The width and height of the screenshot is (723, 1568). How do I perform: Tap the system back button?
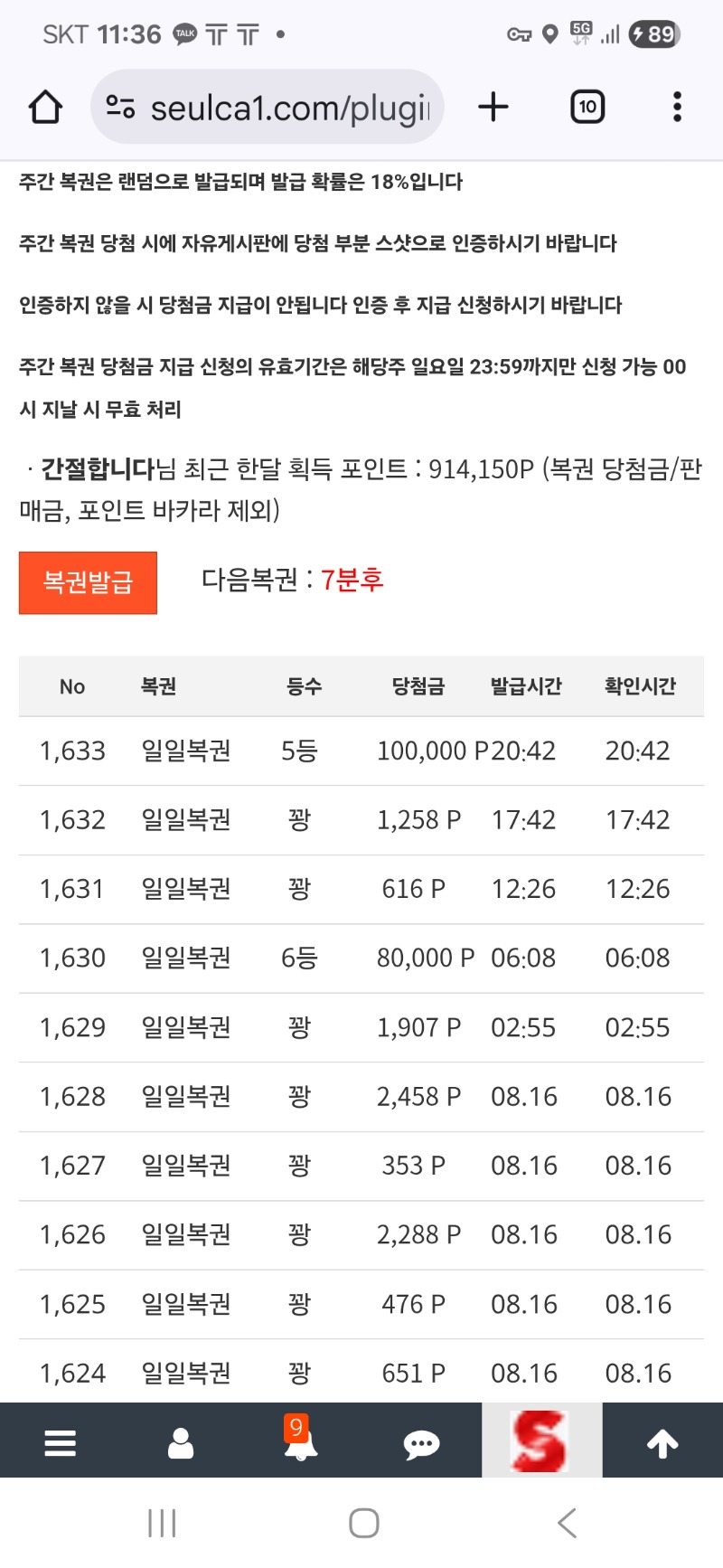pyautogui.click(x=567, y=1524)
